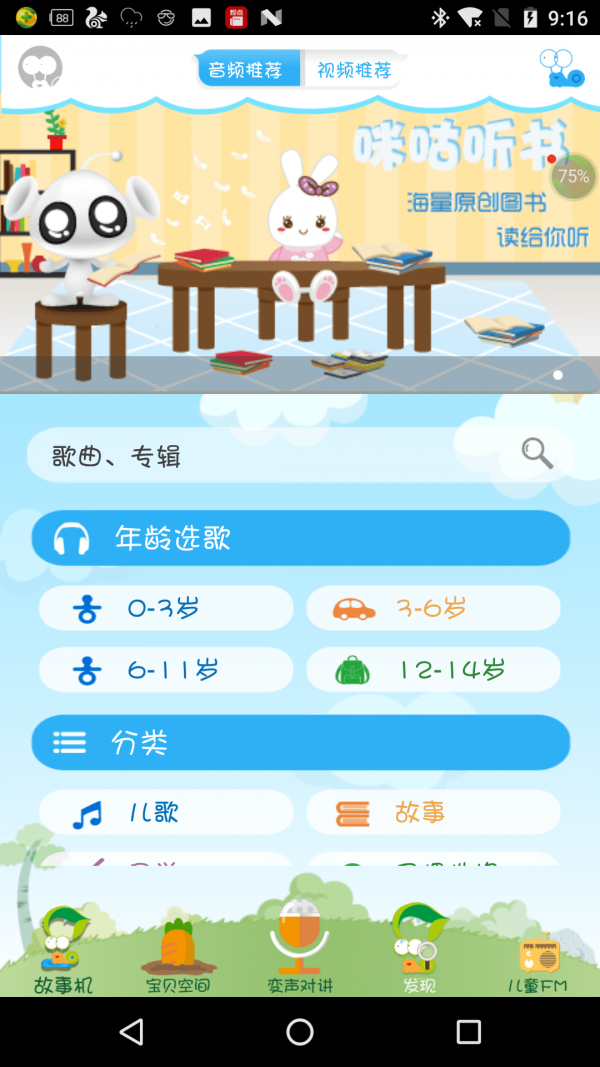
Task: Switch to the 视频推荐 tab
Action: pos(353,70)
